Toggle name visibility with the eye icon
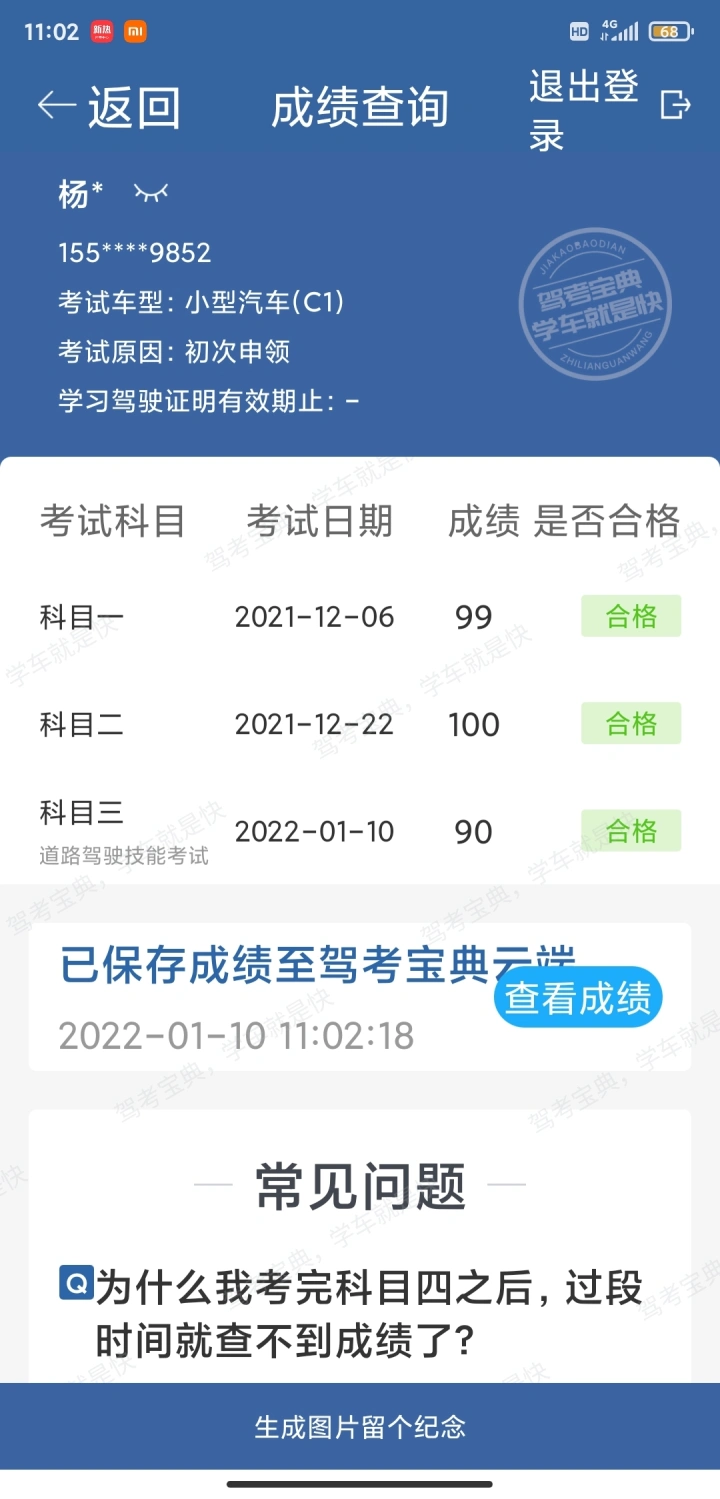 151,194
